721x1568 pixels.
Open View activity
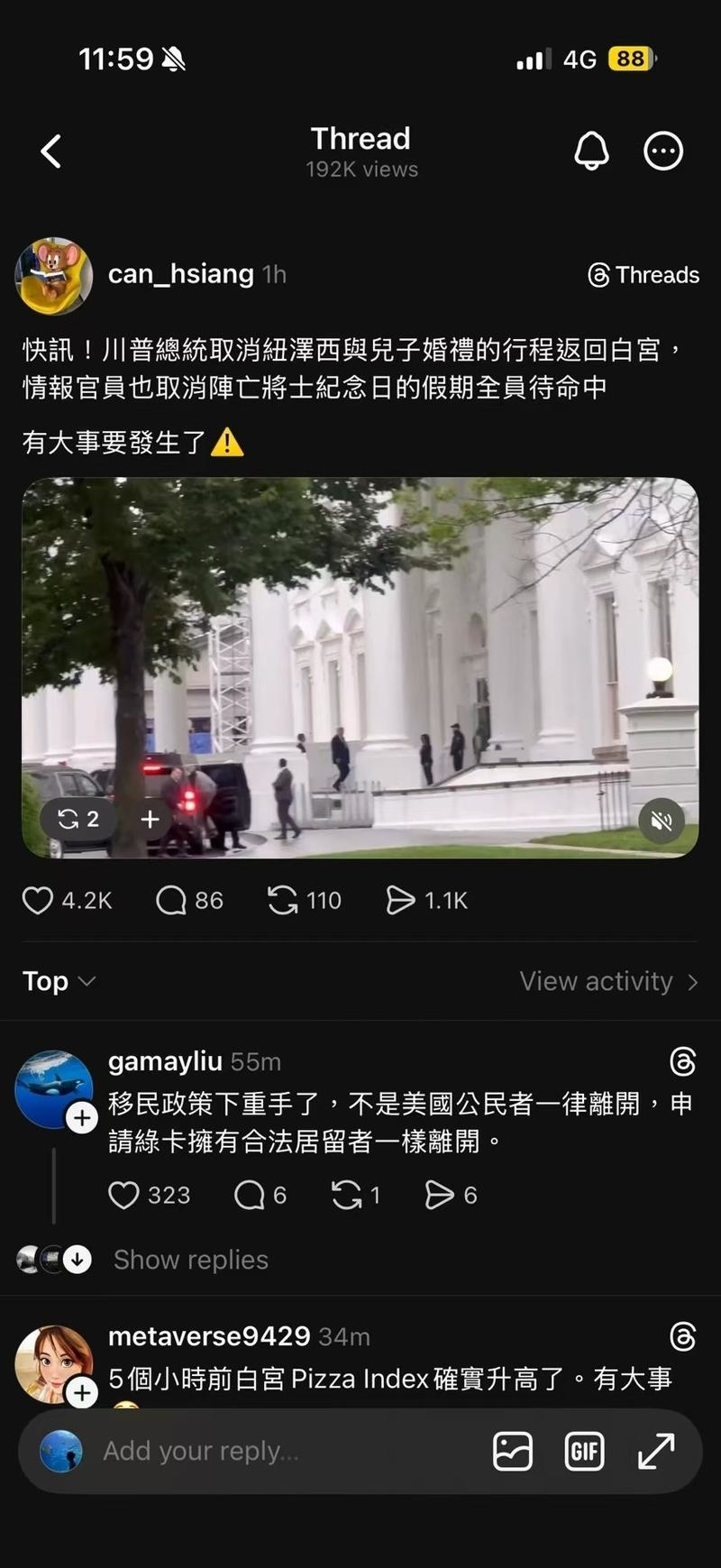click(609, 981)
